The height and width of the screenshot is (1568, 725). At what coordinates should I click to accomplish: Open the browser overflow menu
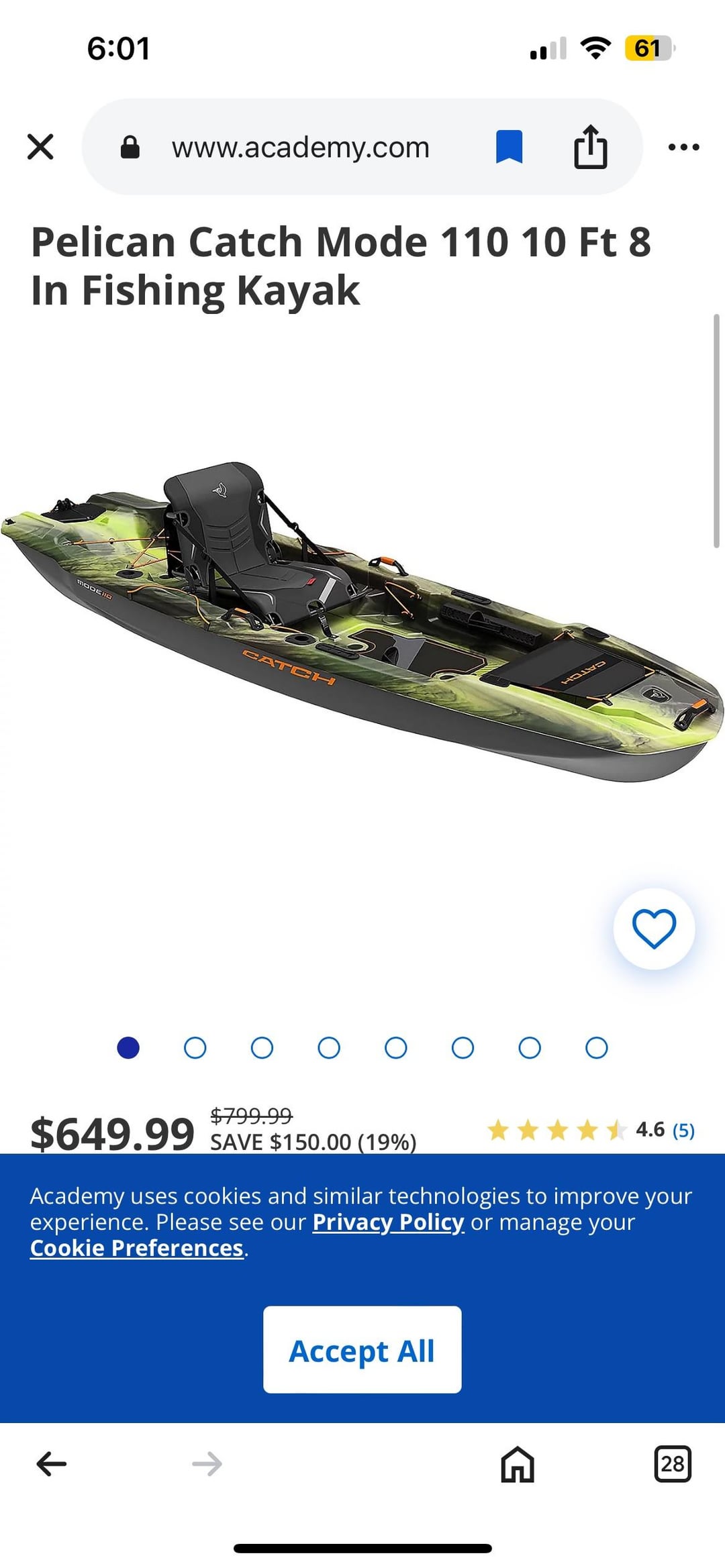point(683,147)
